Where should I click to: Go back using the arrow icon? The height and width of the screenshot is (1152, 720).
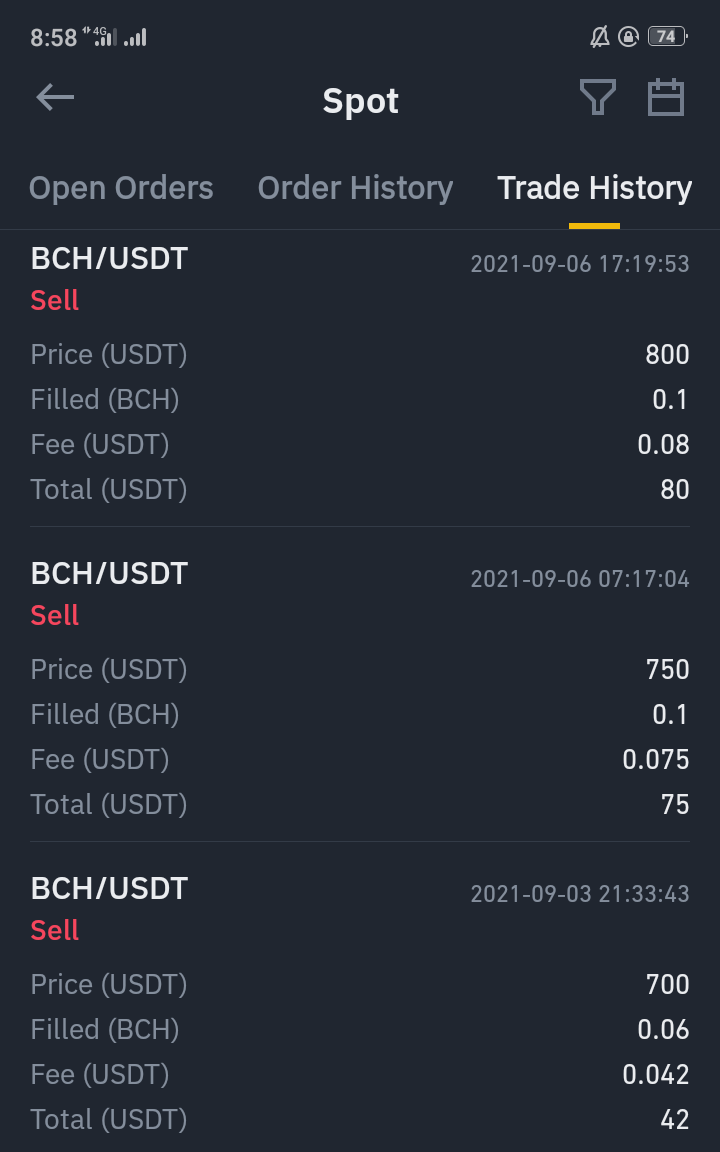(x=55, y=98)
